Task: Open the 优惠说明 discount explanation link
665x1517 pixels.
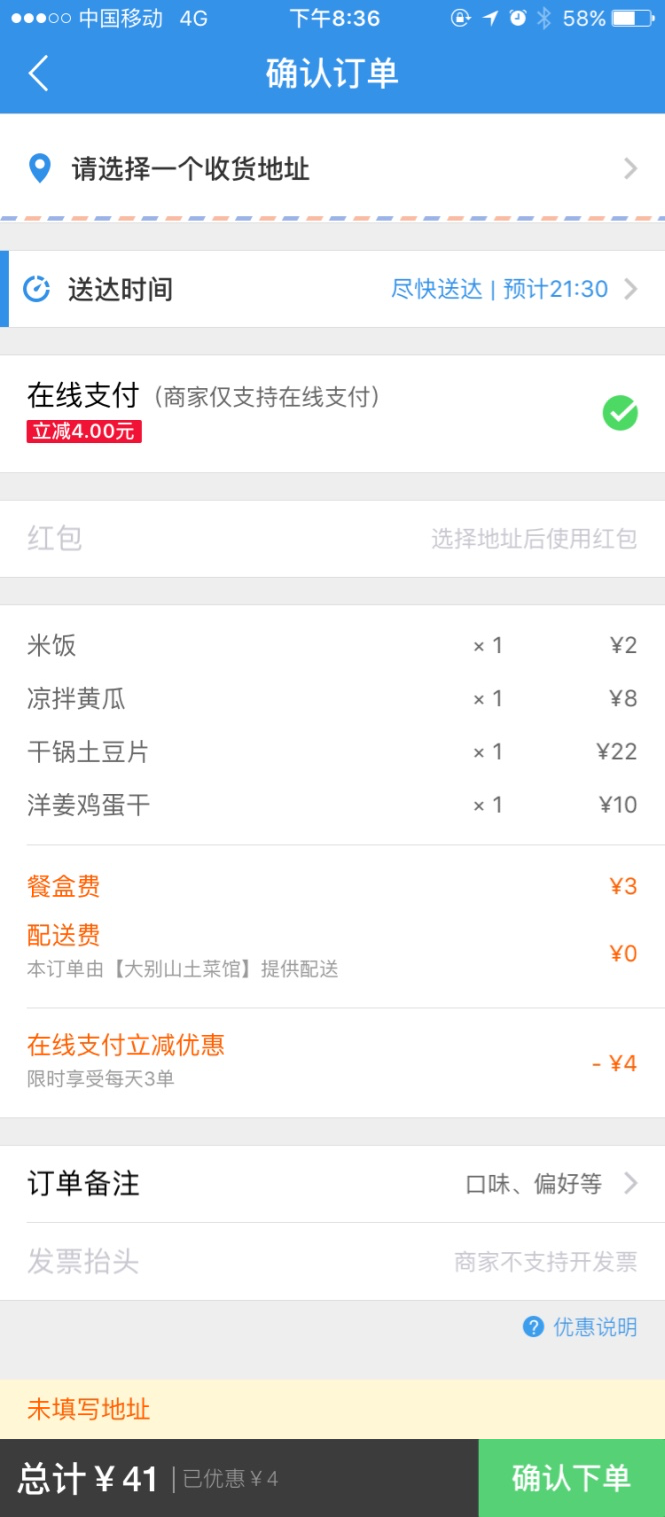Action: pyautogui.click(x=580, y=1327)
